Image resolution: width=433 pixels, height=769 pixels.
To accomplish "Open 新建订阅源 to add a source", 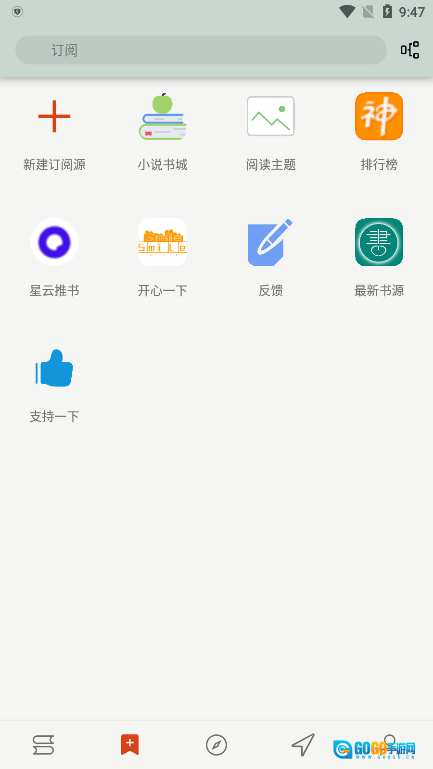I will pos(54,131).
